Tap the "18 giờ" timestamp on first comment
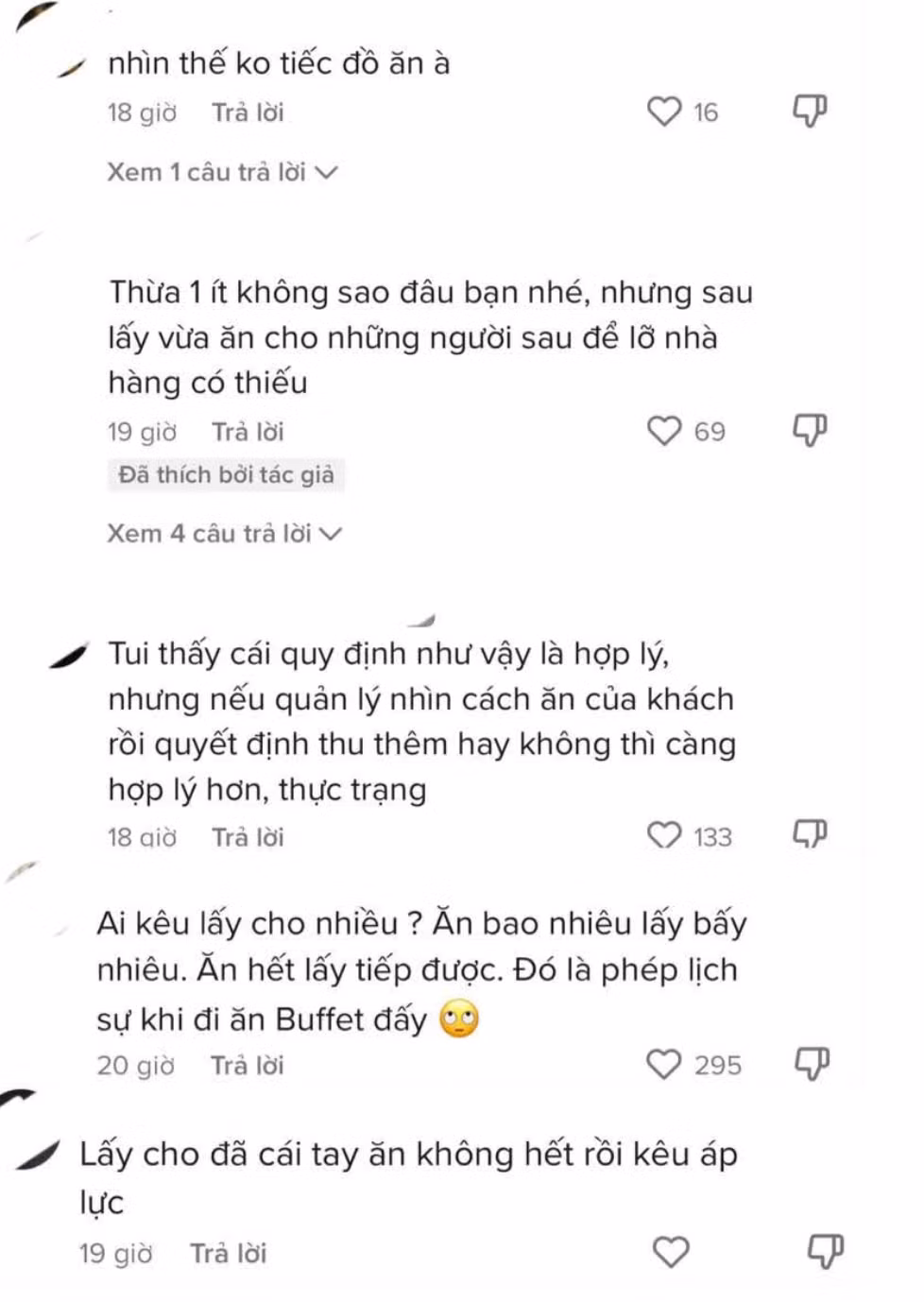The height and width of the screenshot is (1302, 924). [x=140, y=112]
